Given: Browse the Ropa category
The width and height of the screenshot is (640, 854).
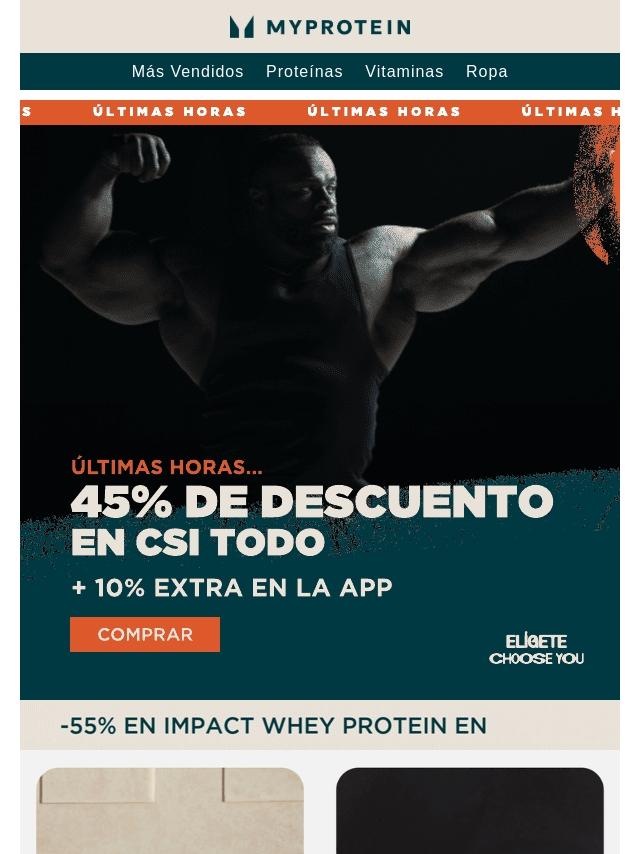Looking at the screenshot, I should (x=486, y=72).
